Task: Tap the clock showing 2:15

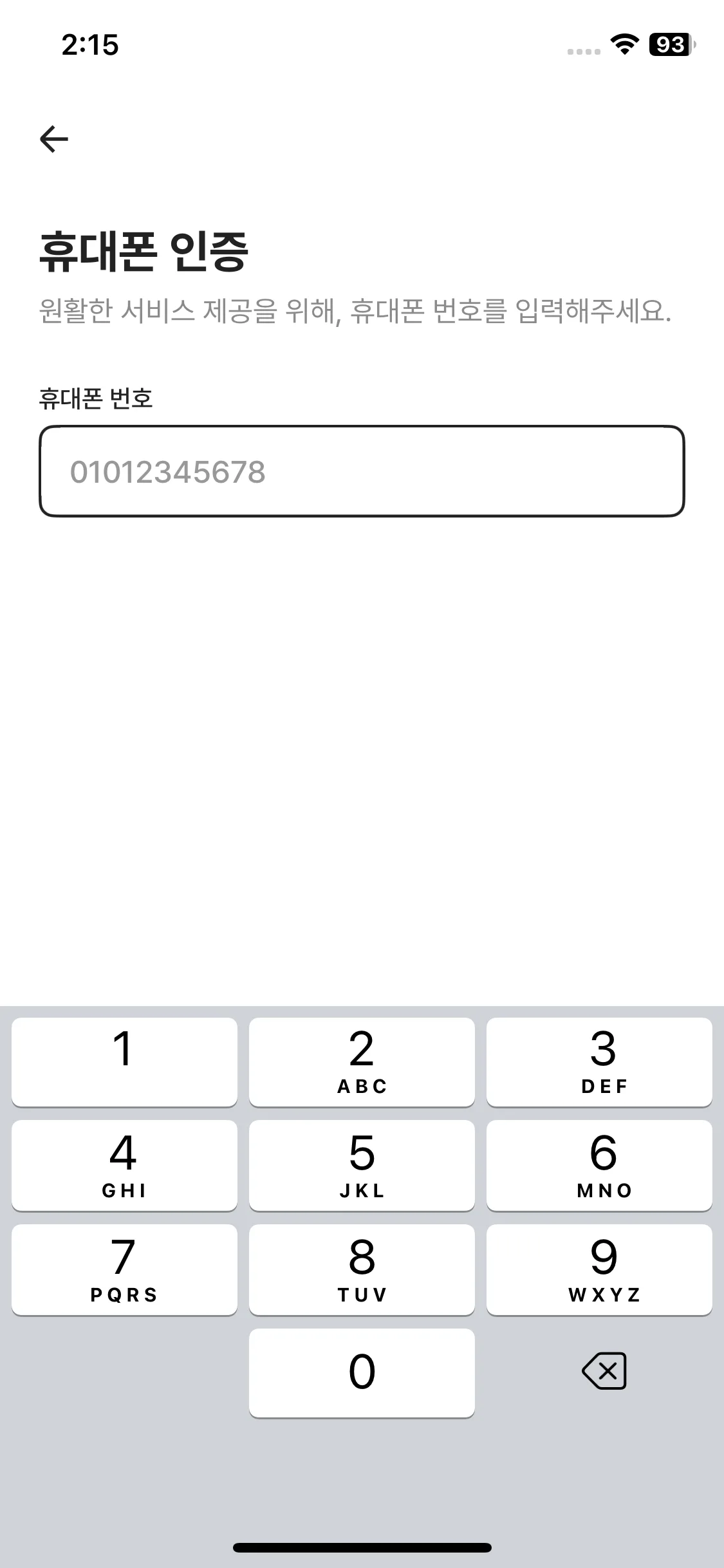Action: coord(90,45)
